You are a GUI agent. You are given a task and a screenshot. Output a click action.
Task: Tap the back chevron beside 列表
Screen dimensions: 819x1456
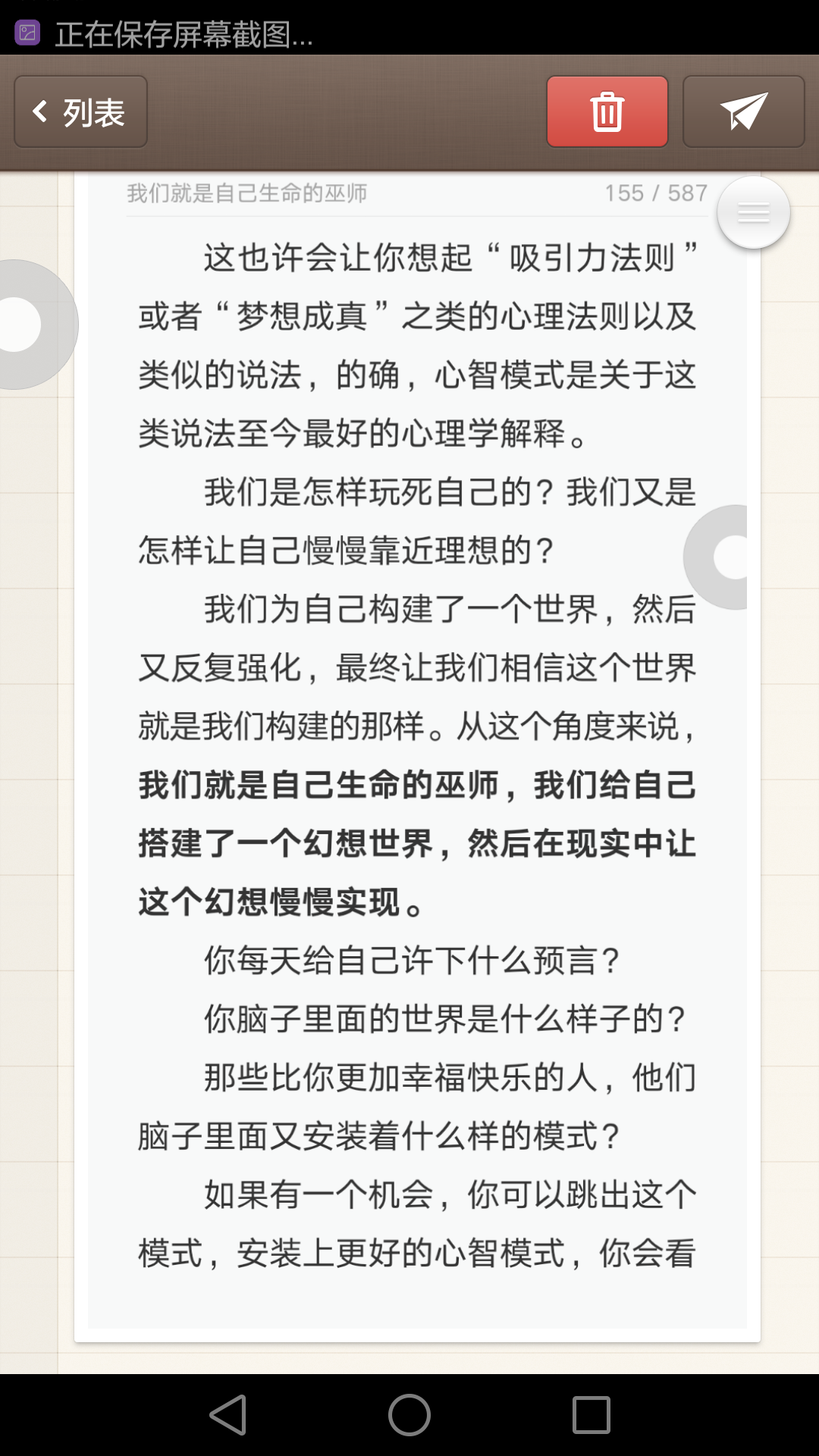coord(41,111)
